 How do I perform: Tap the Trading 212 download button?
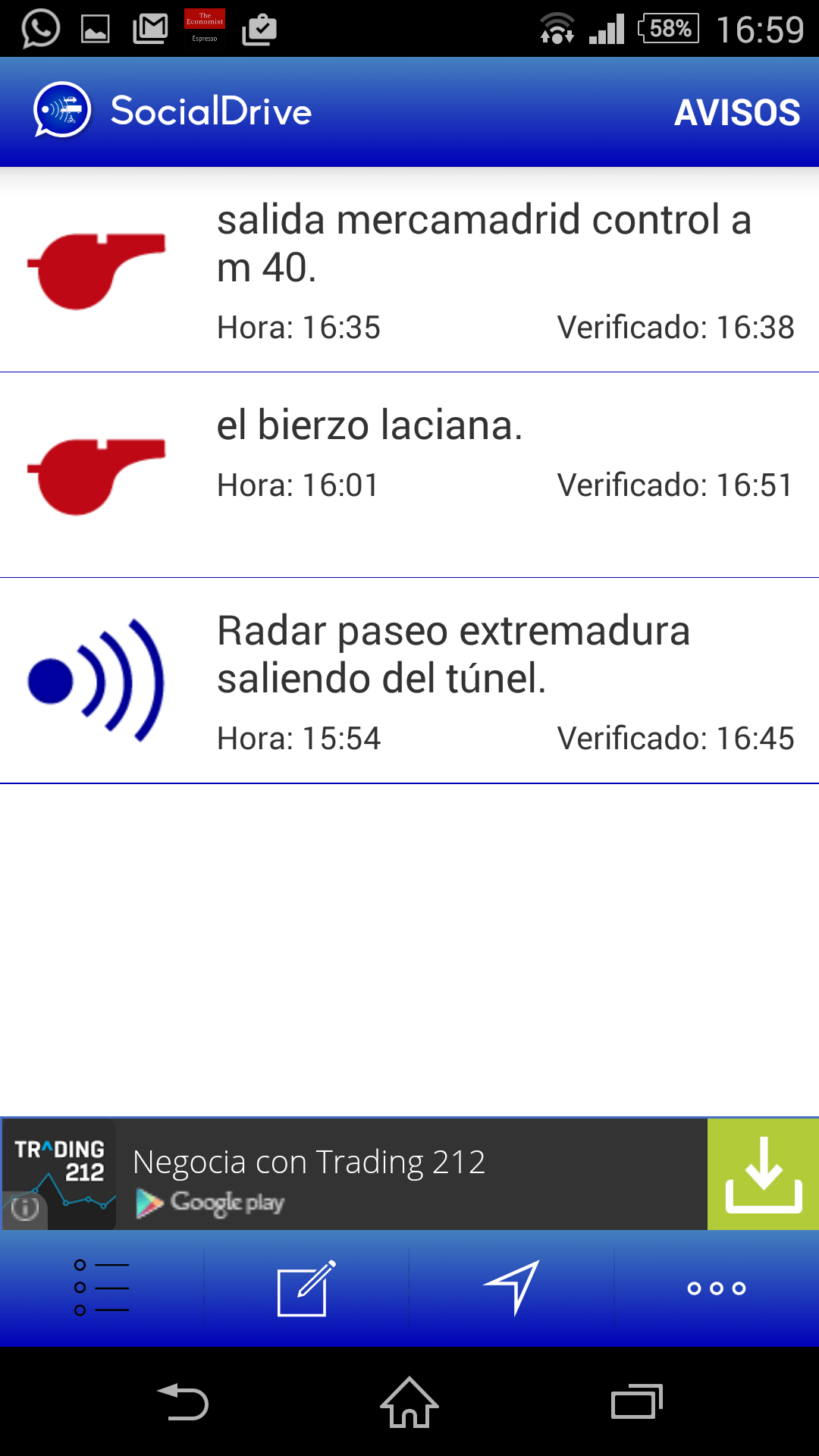[x=763, y=1174]
